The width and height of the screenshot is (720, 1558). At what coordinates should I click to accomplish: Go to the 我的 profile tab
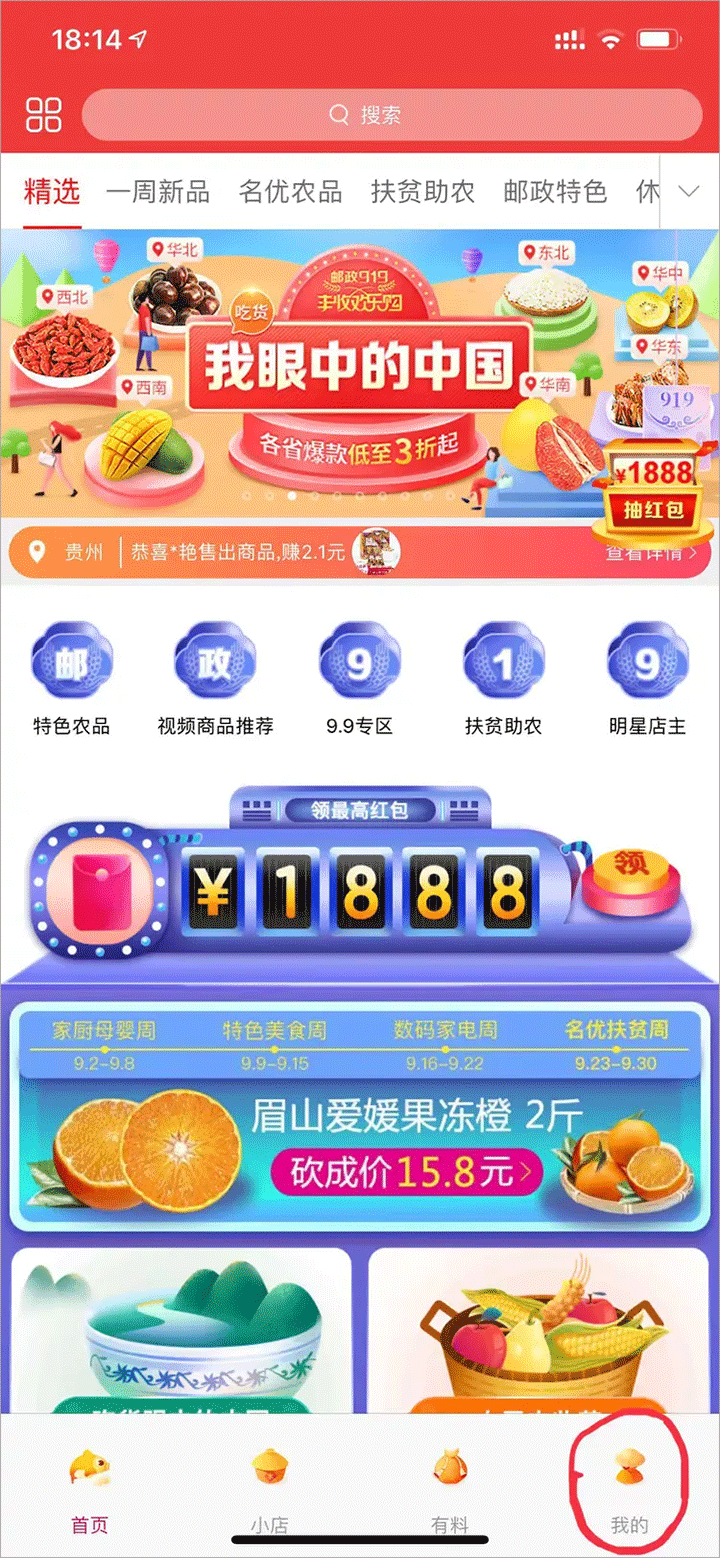tap(629, 1490)
